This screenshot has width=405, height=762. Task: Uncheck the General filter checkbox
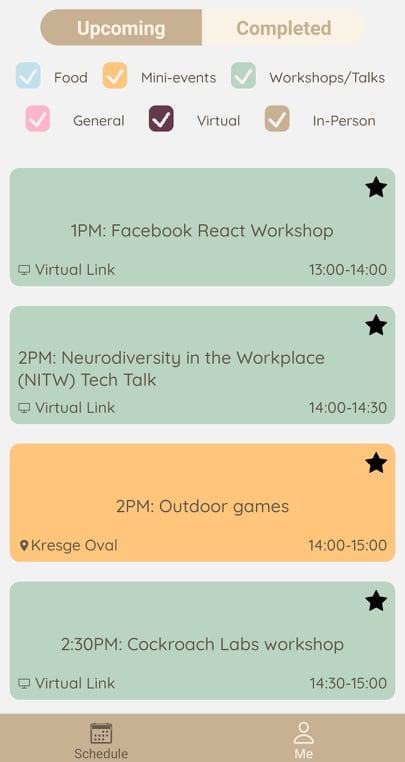pyautogui.click(x=37, y=119)
